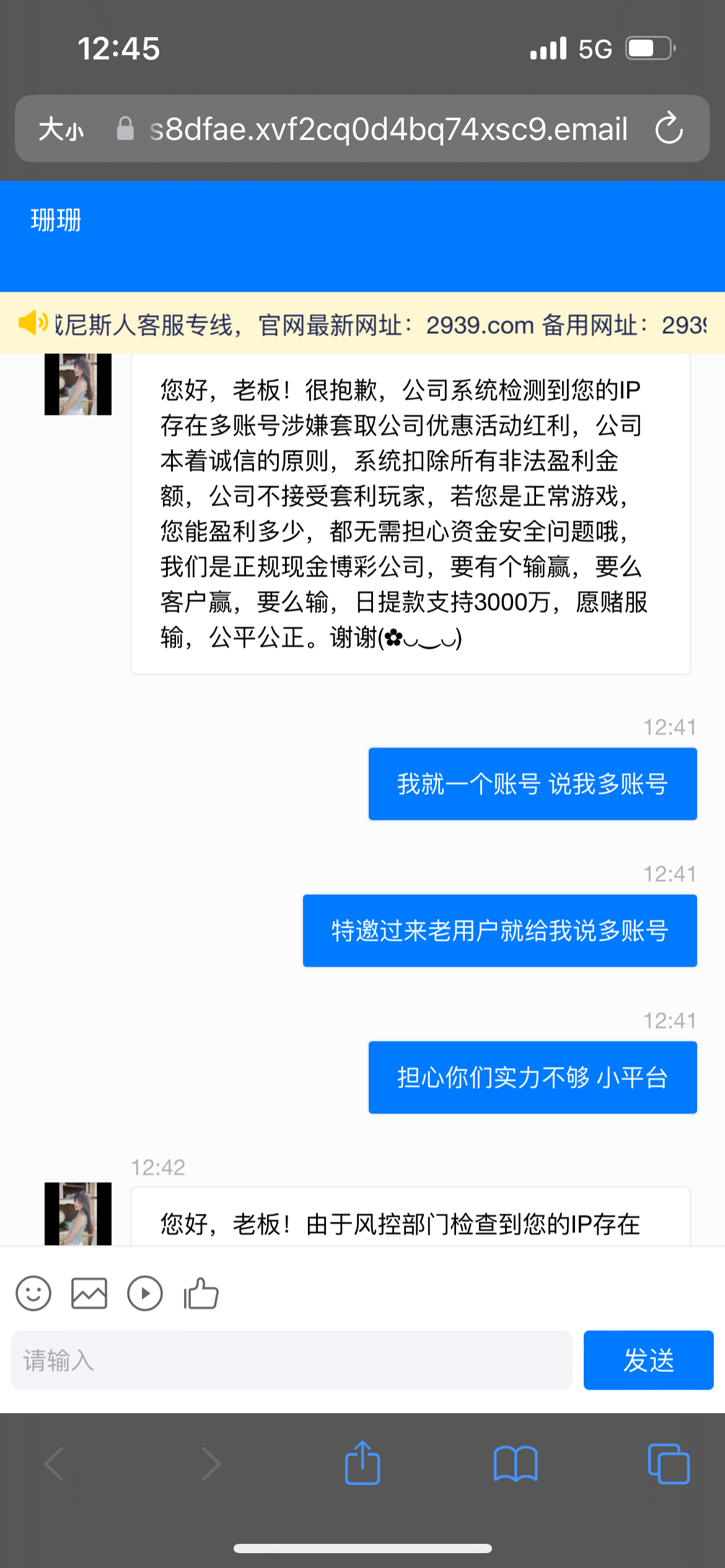Reload the page in the address bar
This screenshot has height=1568, width=725.
click(669, 129)
